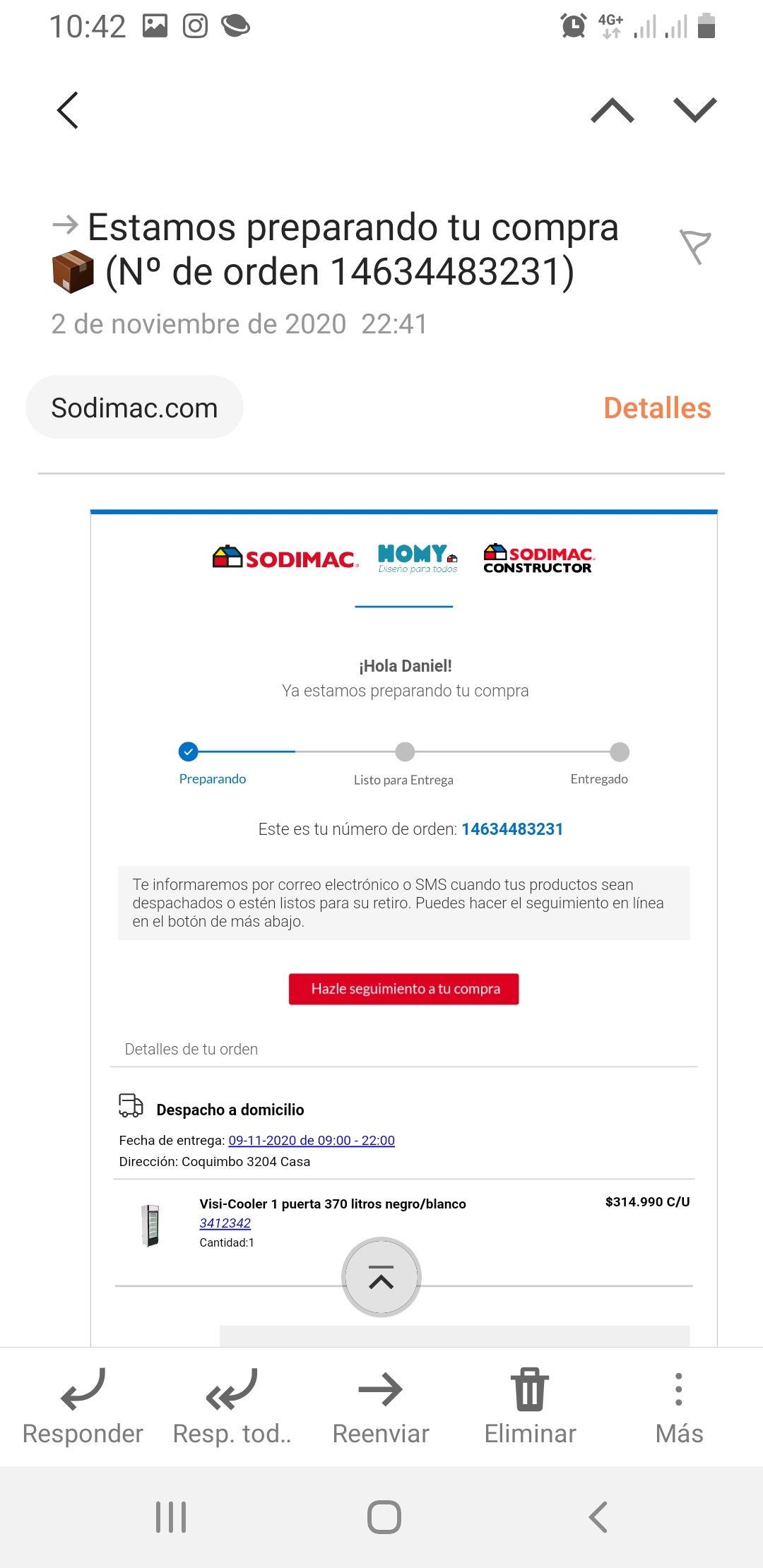
Task: Open the next email with down arrow
Action: (695, 110)
